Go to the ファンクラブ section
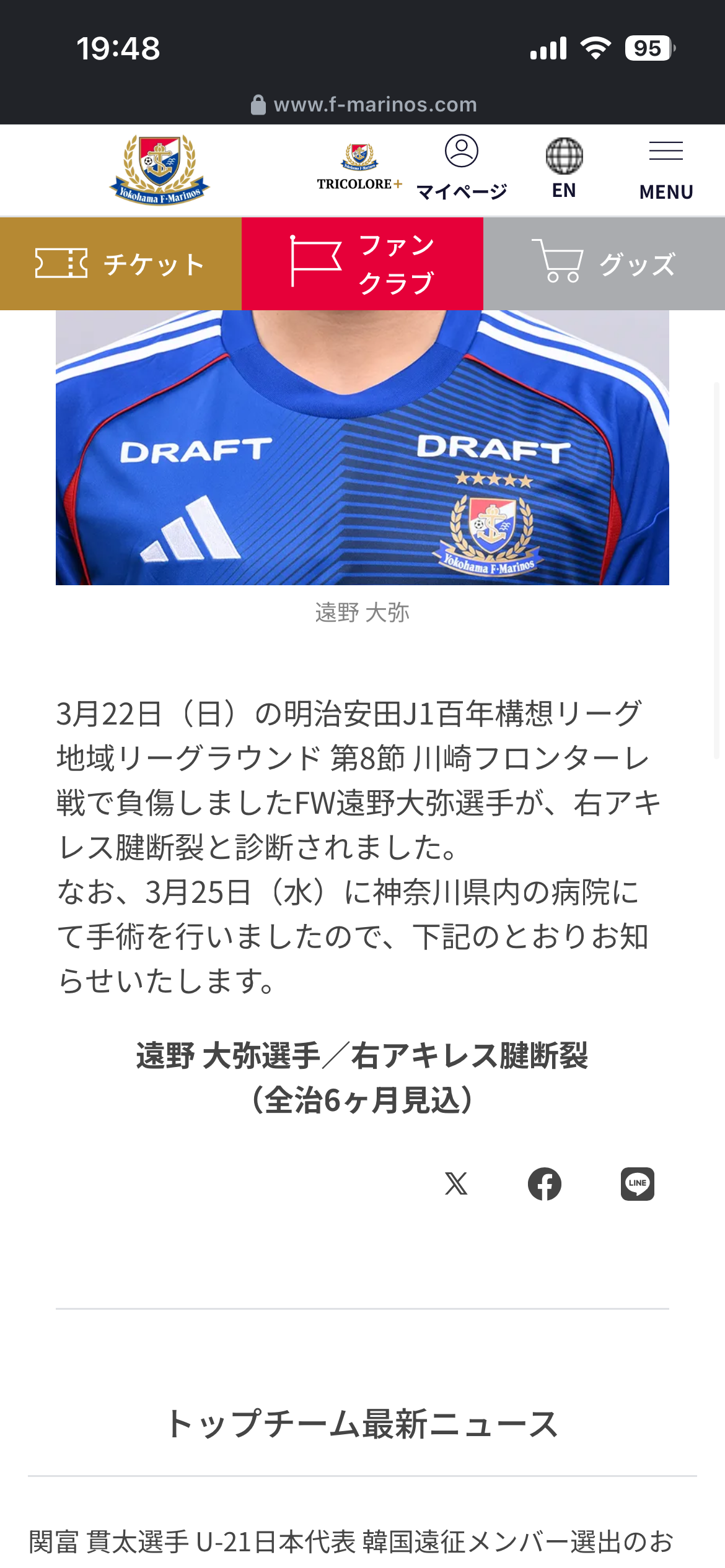The height and width of the screenshot is (1568, 725). pyautogui.click(x=362, y=264)
